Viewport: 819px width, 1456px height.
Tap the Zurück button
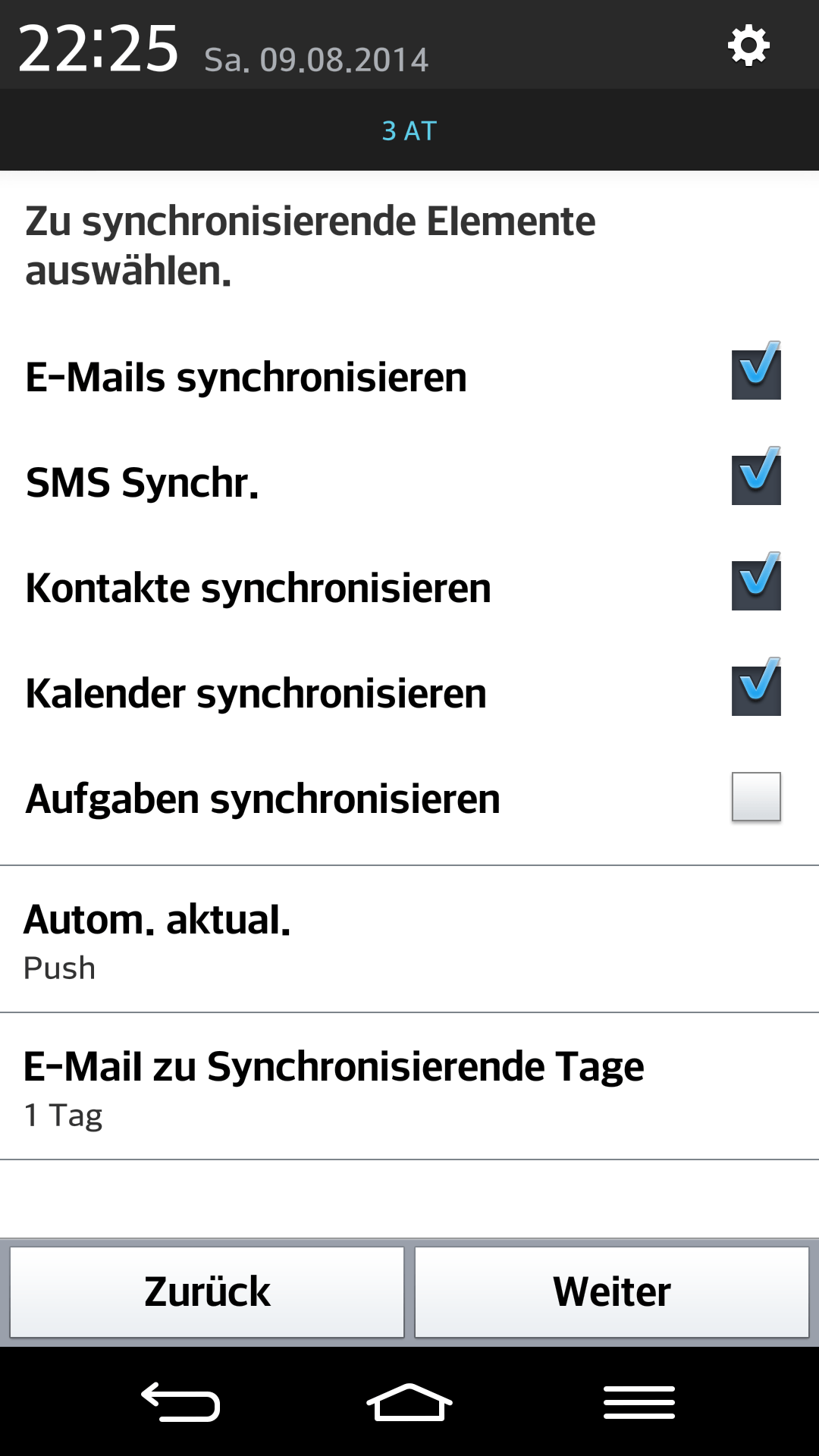[x=207, y=1291]
